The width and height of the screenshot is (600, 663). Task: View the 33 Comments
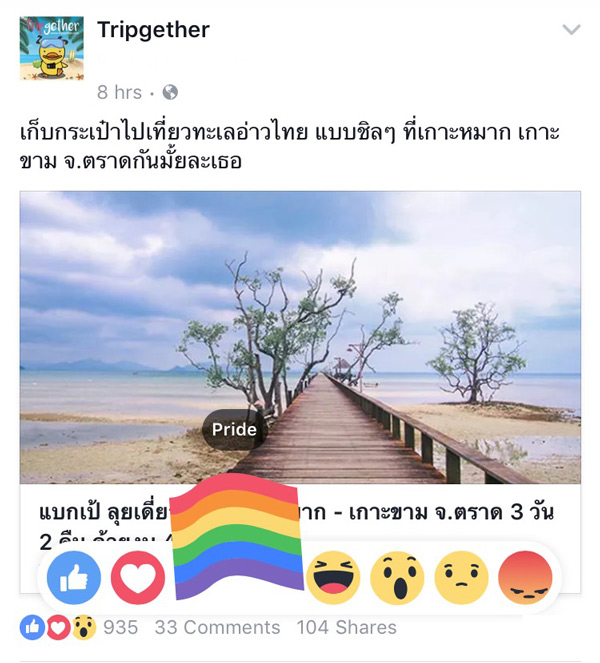(x=217, y=628)
